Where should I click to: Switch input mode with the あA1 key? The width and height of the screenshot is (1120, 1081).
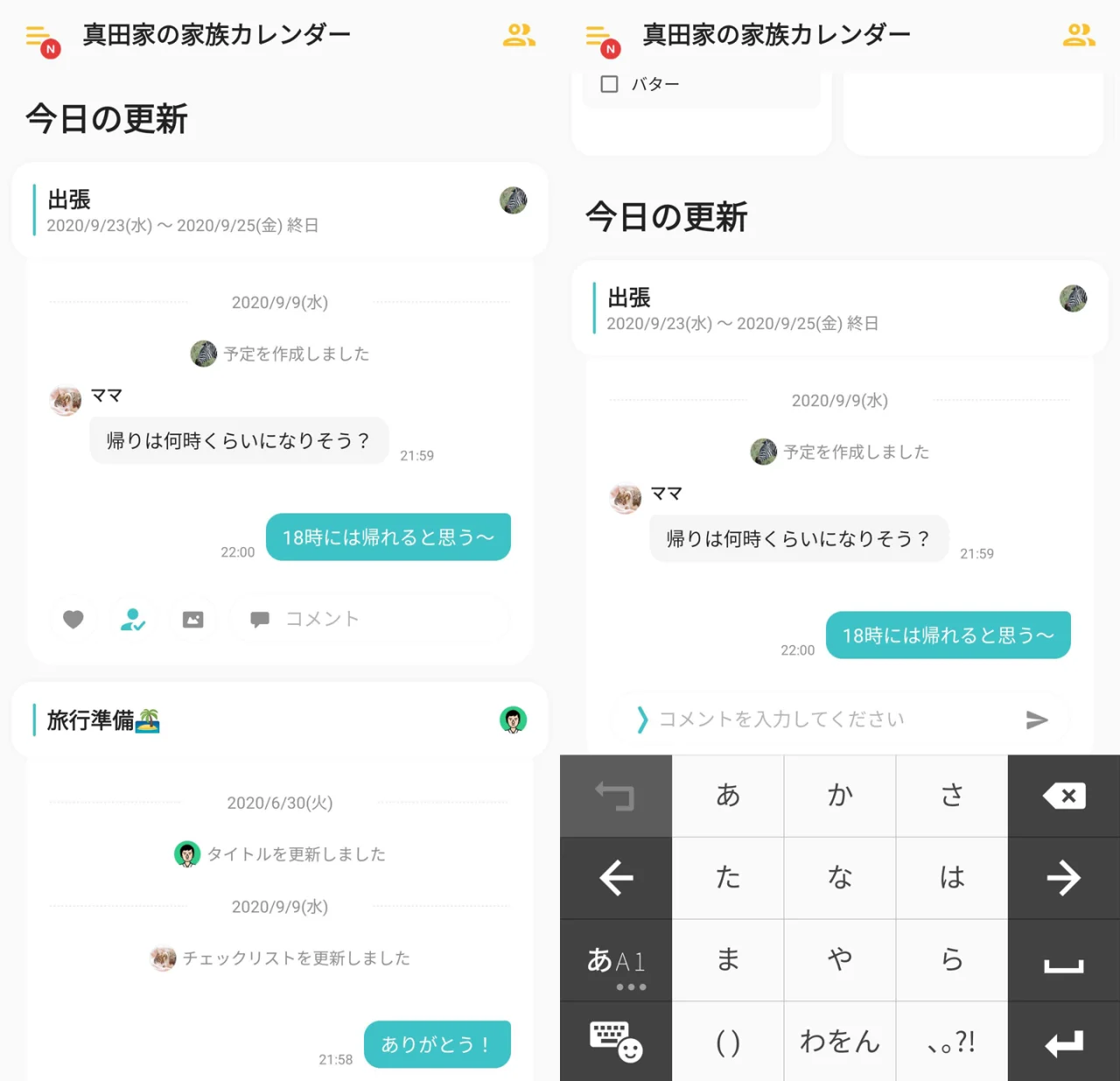[x=616, y=961]
